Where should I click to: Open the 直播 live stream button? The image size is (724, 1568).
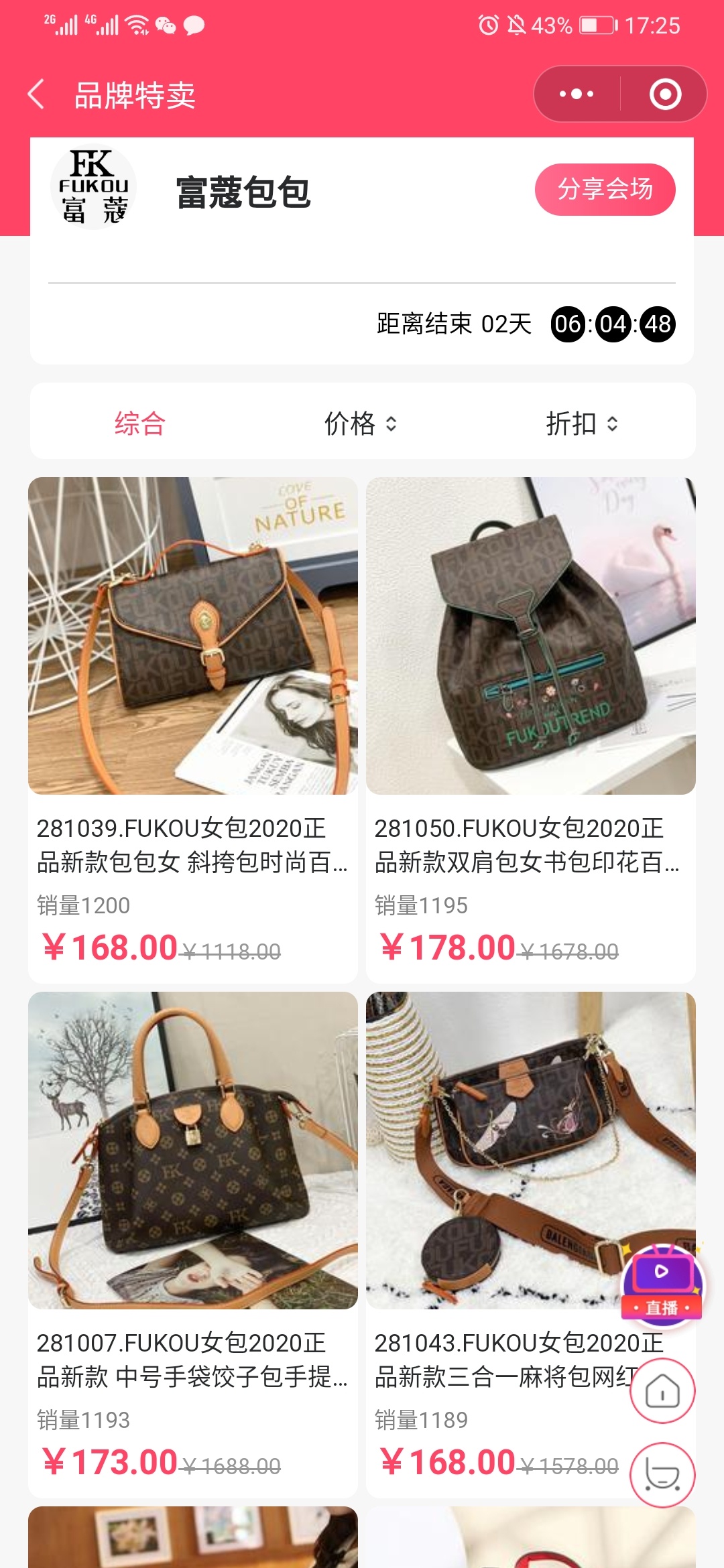pos(662,1283)
